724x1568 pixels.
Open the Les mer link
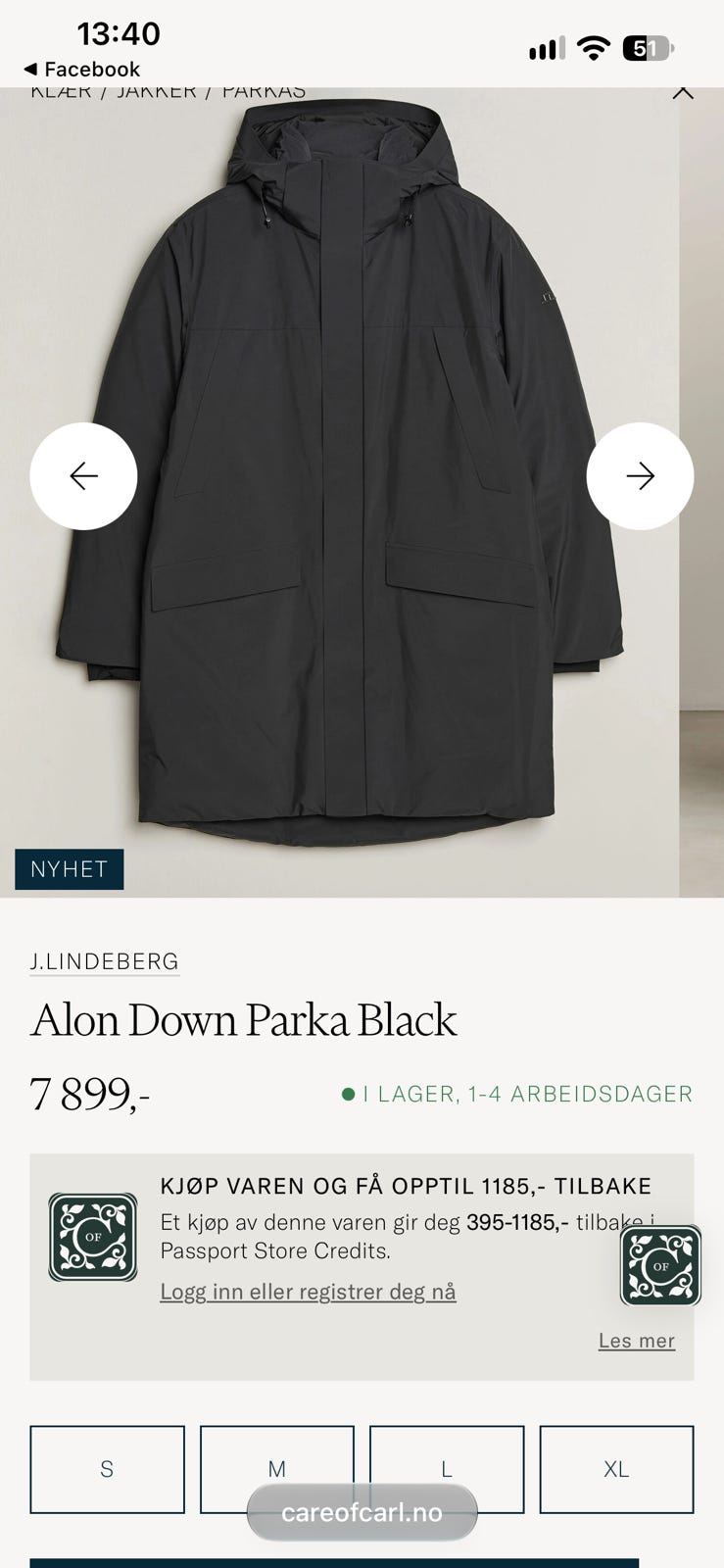point(637,1341)
